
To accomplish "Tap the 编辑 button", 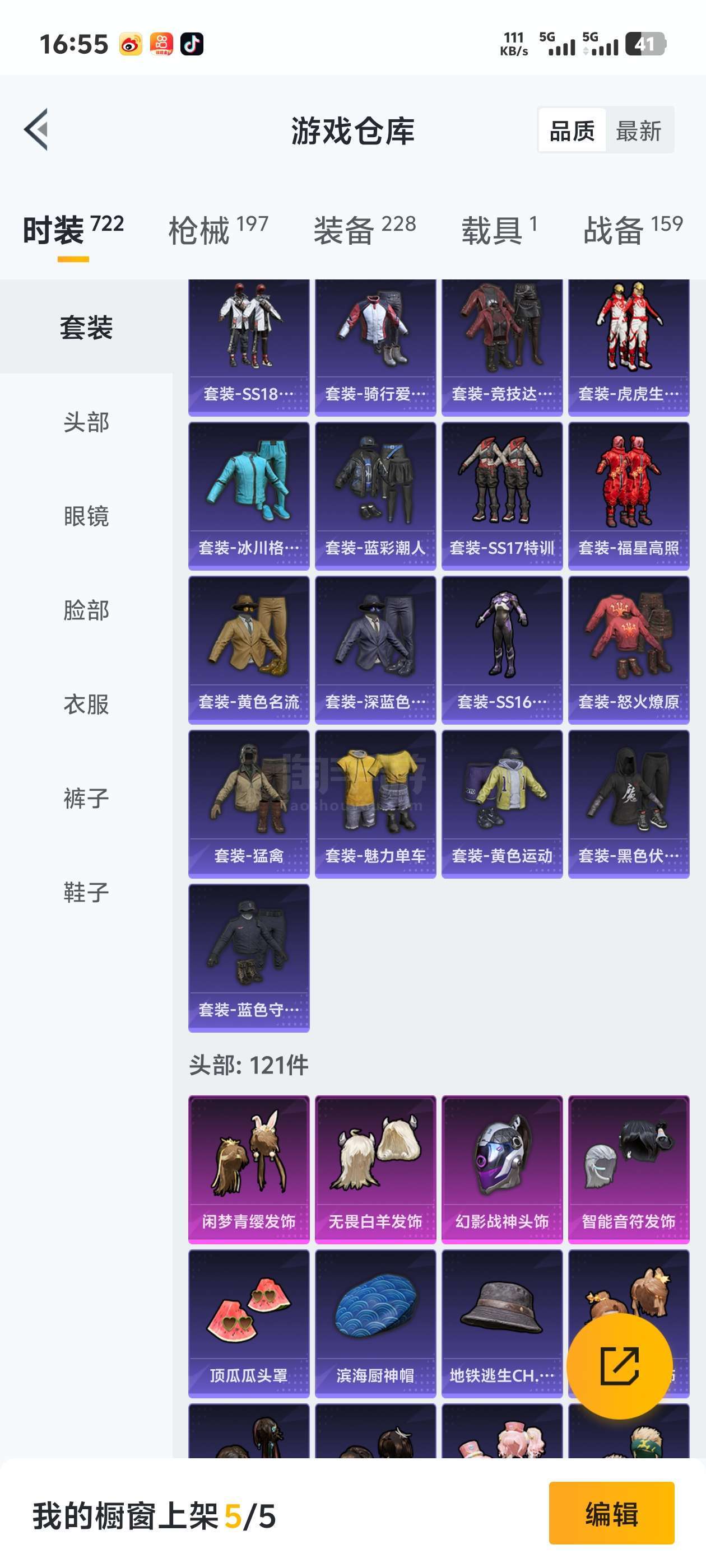I will click(611, 1513).
